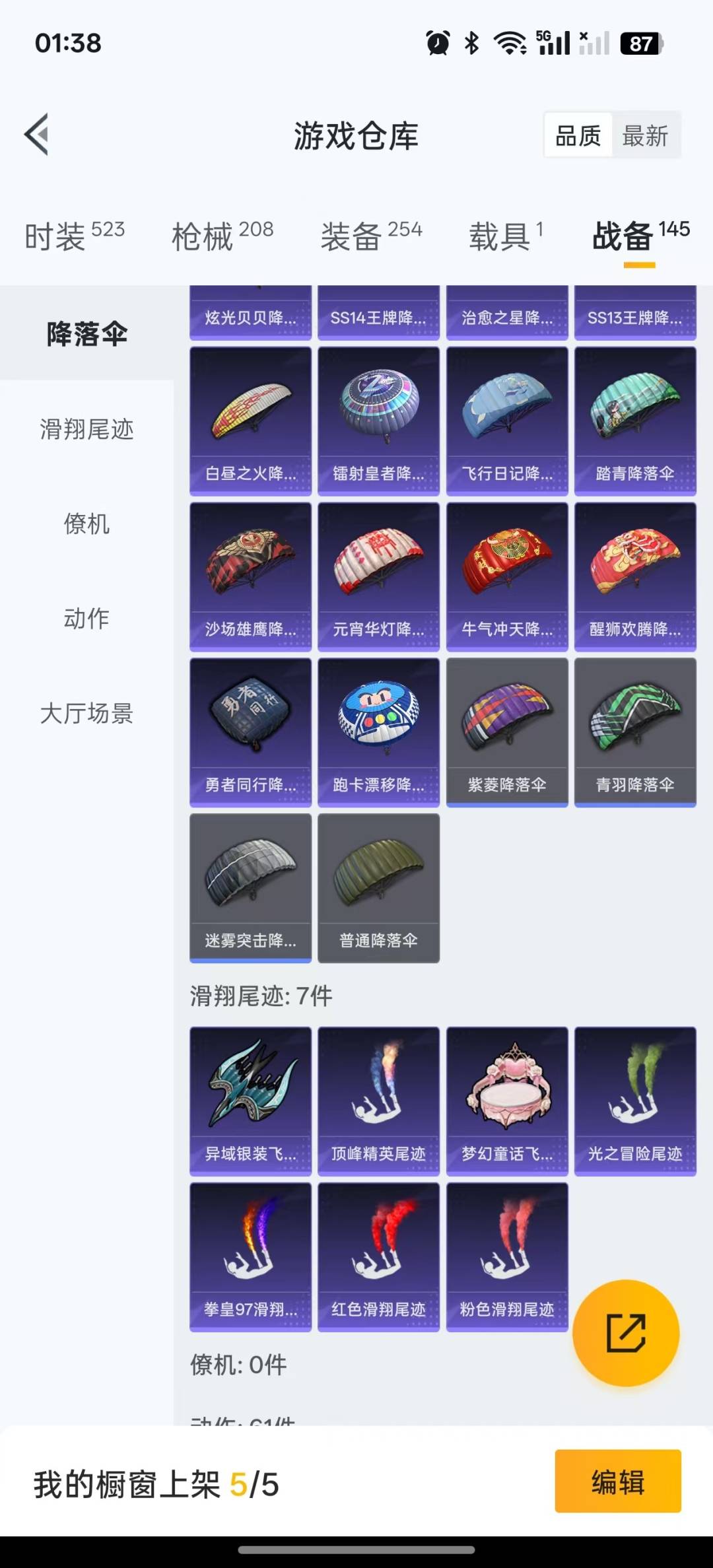This screenshot has width=713, height=1568.
Task: Open the 光之冒险尾迹 item
Action: [635, 1101]
